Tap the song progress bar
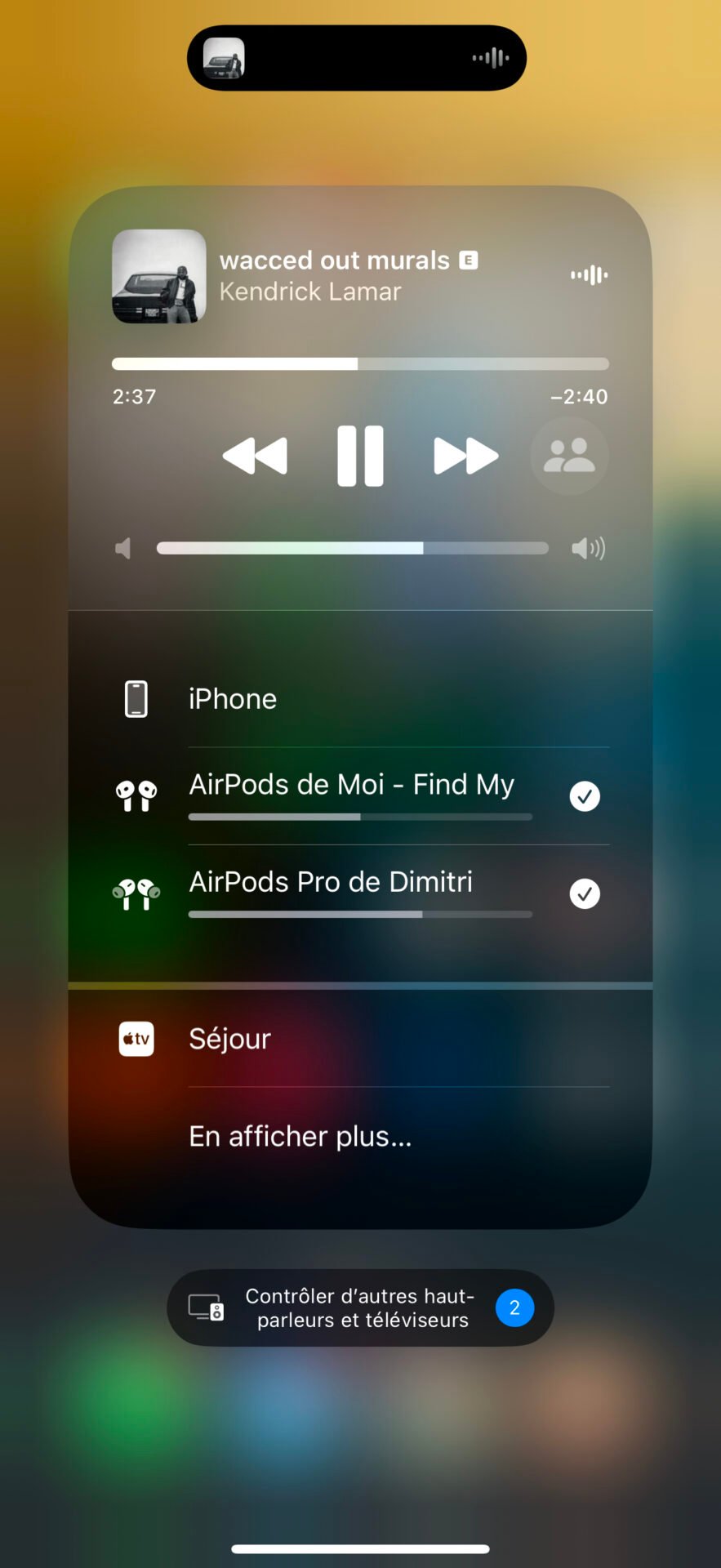This screenshot has width=721, height=1568. 360,363
